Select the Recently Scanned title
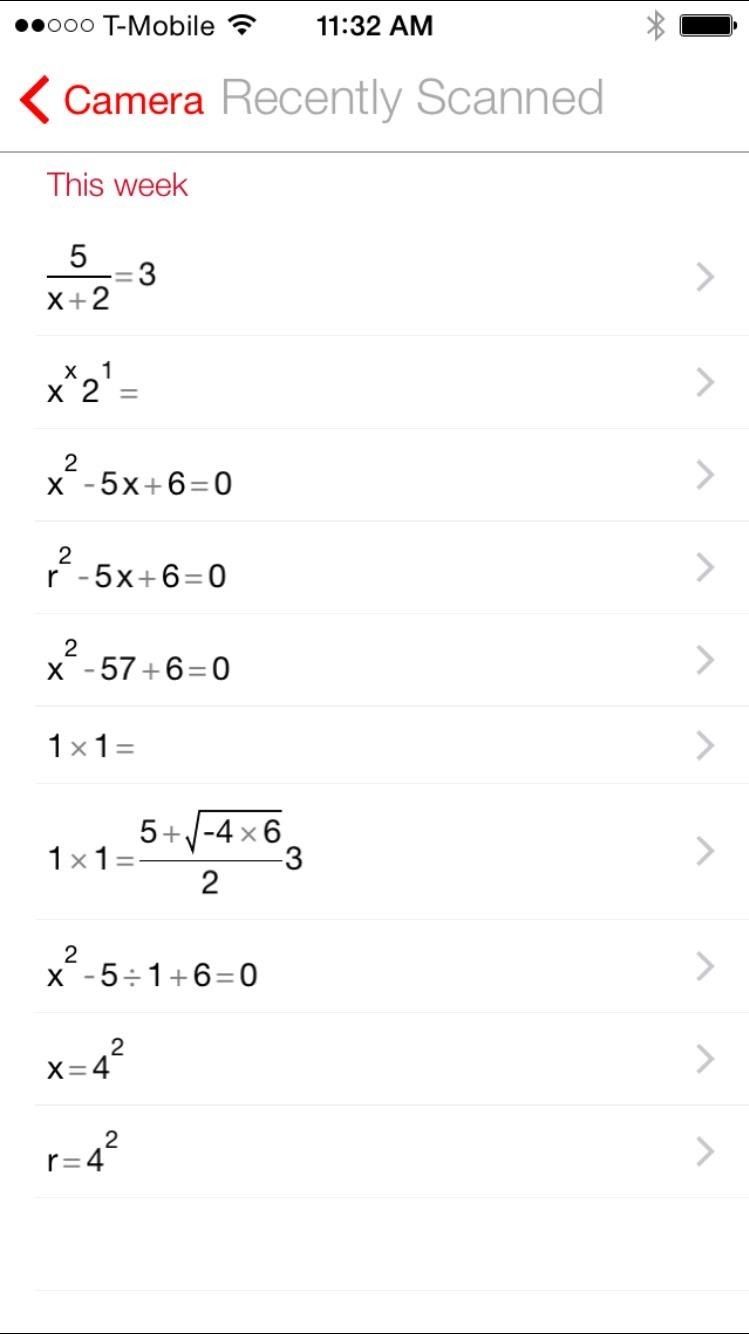Screen dimensions: 749x1334 (x=413, y=98)
